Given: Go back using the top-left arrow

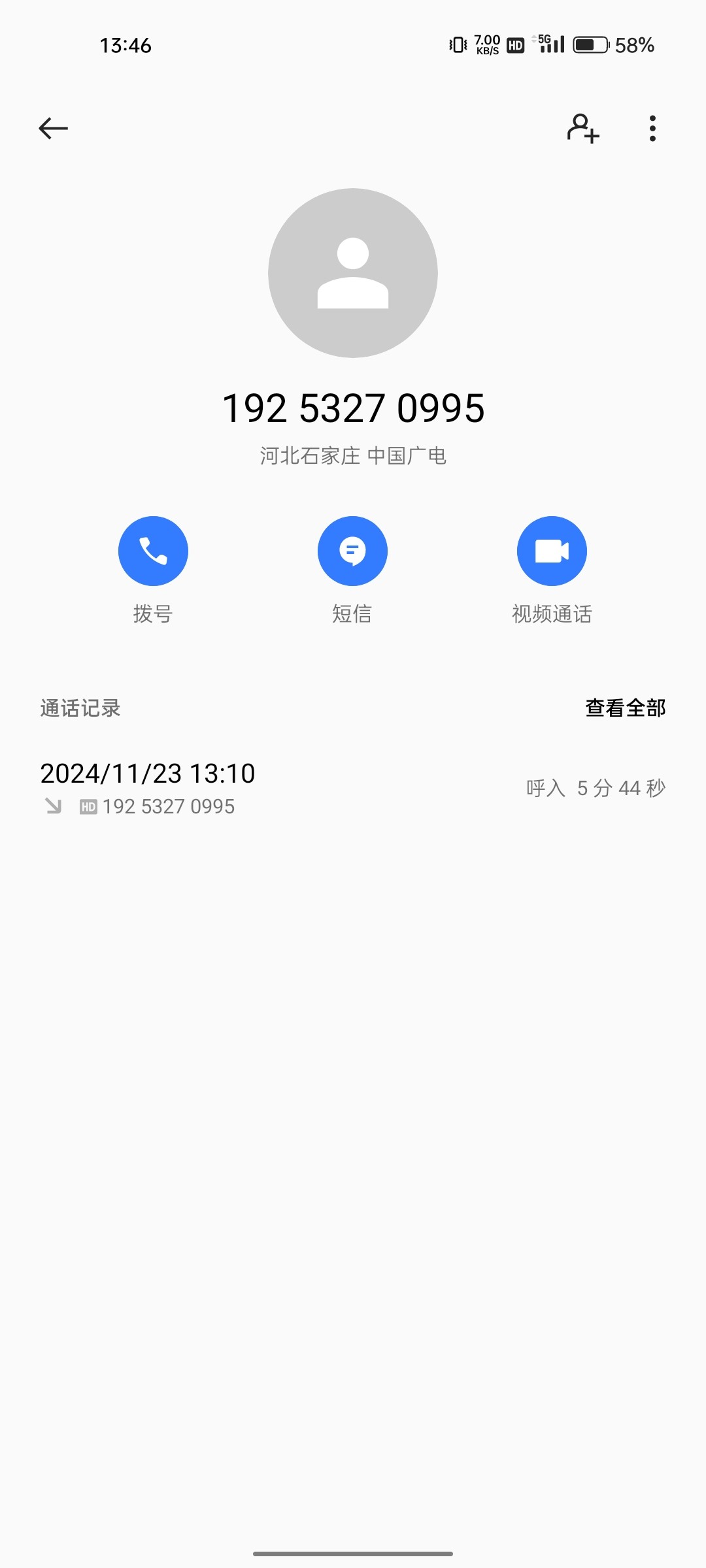Looking at the screenshot, I should tap(54, 128).
